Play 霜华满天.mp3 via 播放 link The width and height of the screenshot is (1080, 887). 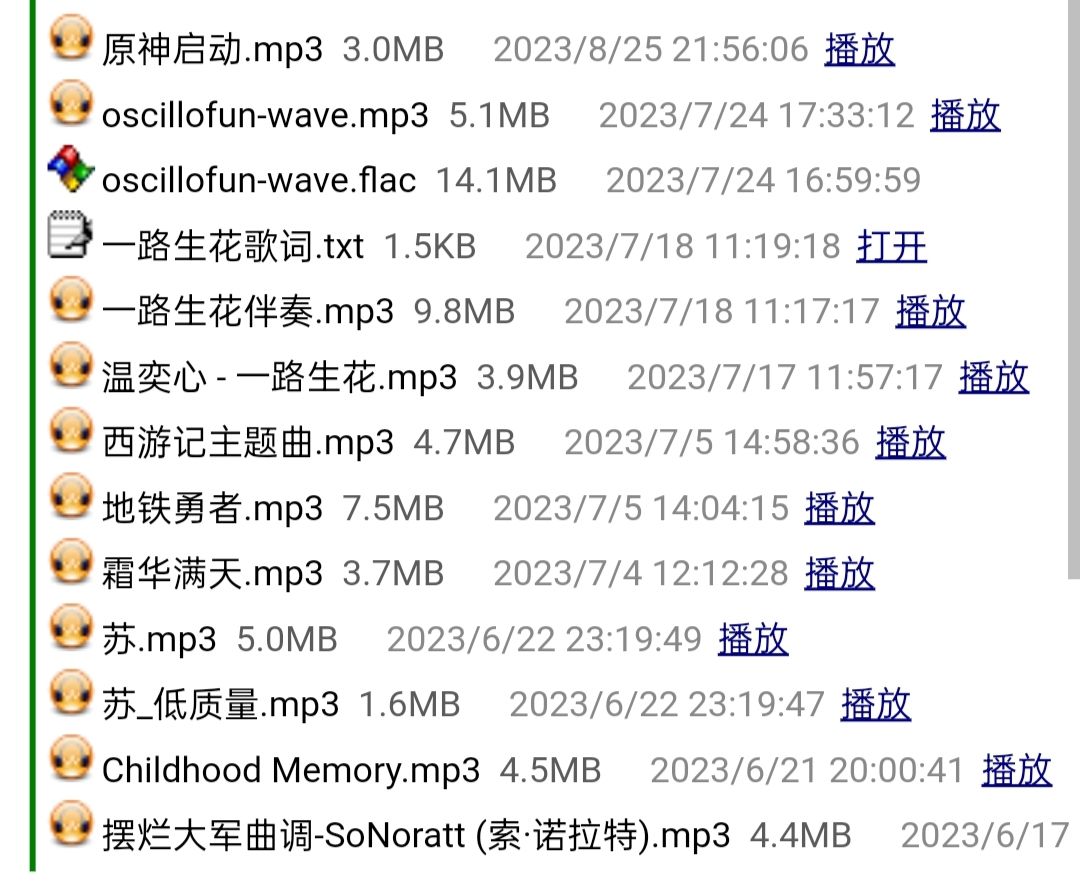pyautogui.click(x=839, y=573)
